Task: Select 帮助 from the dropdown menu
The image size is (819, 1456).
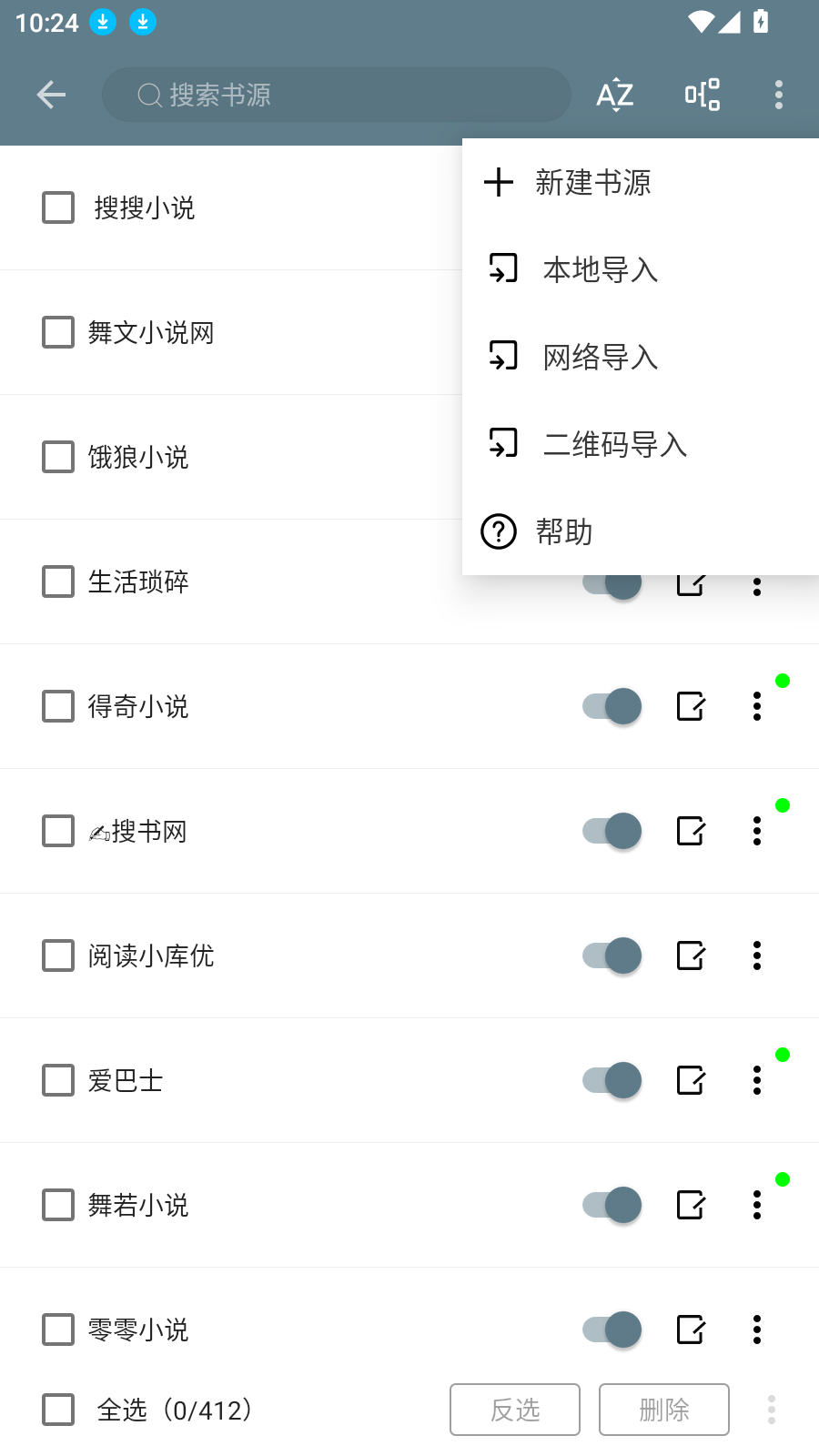Action: (564, 532)
